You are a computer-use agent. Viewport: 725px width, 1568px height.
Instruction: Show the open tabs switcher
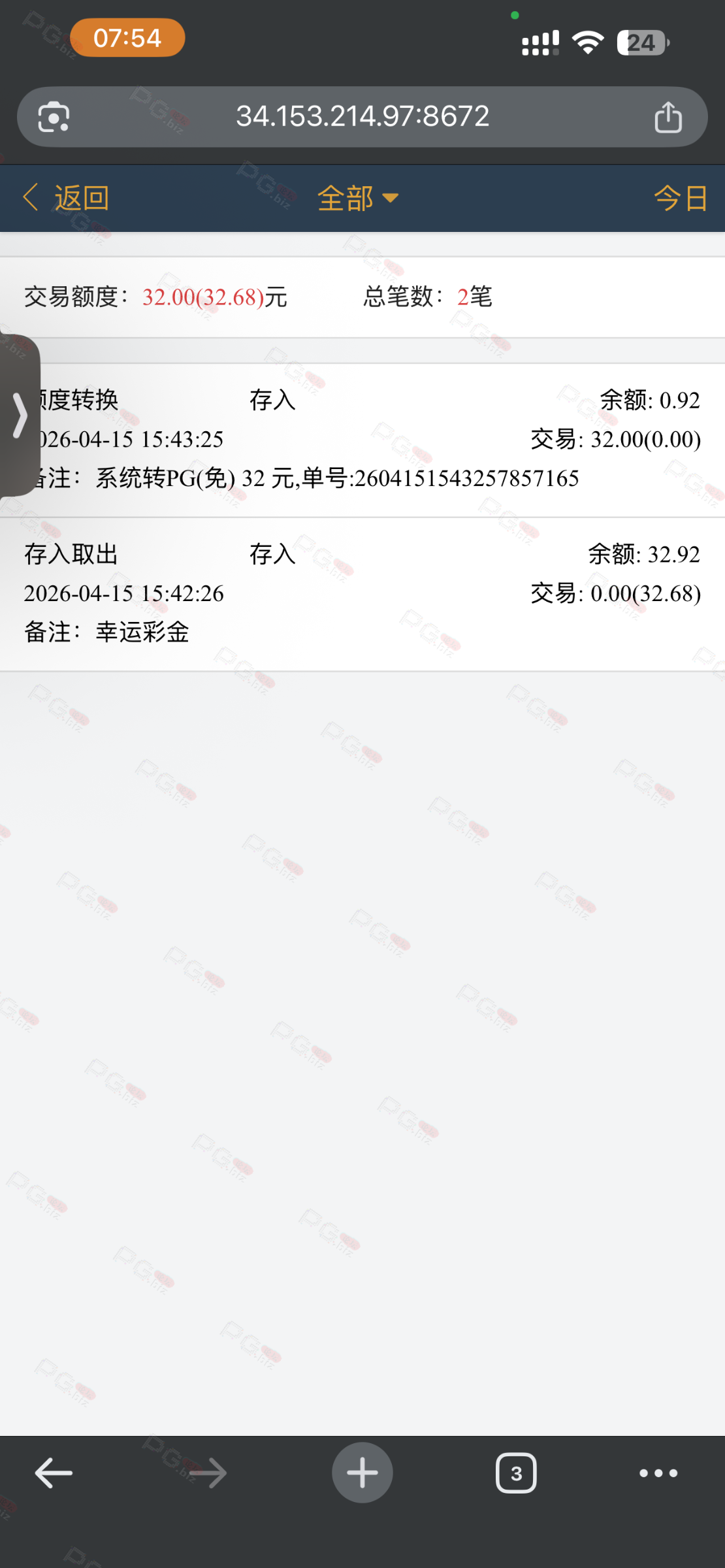[x=516, y=1473]
